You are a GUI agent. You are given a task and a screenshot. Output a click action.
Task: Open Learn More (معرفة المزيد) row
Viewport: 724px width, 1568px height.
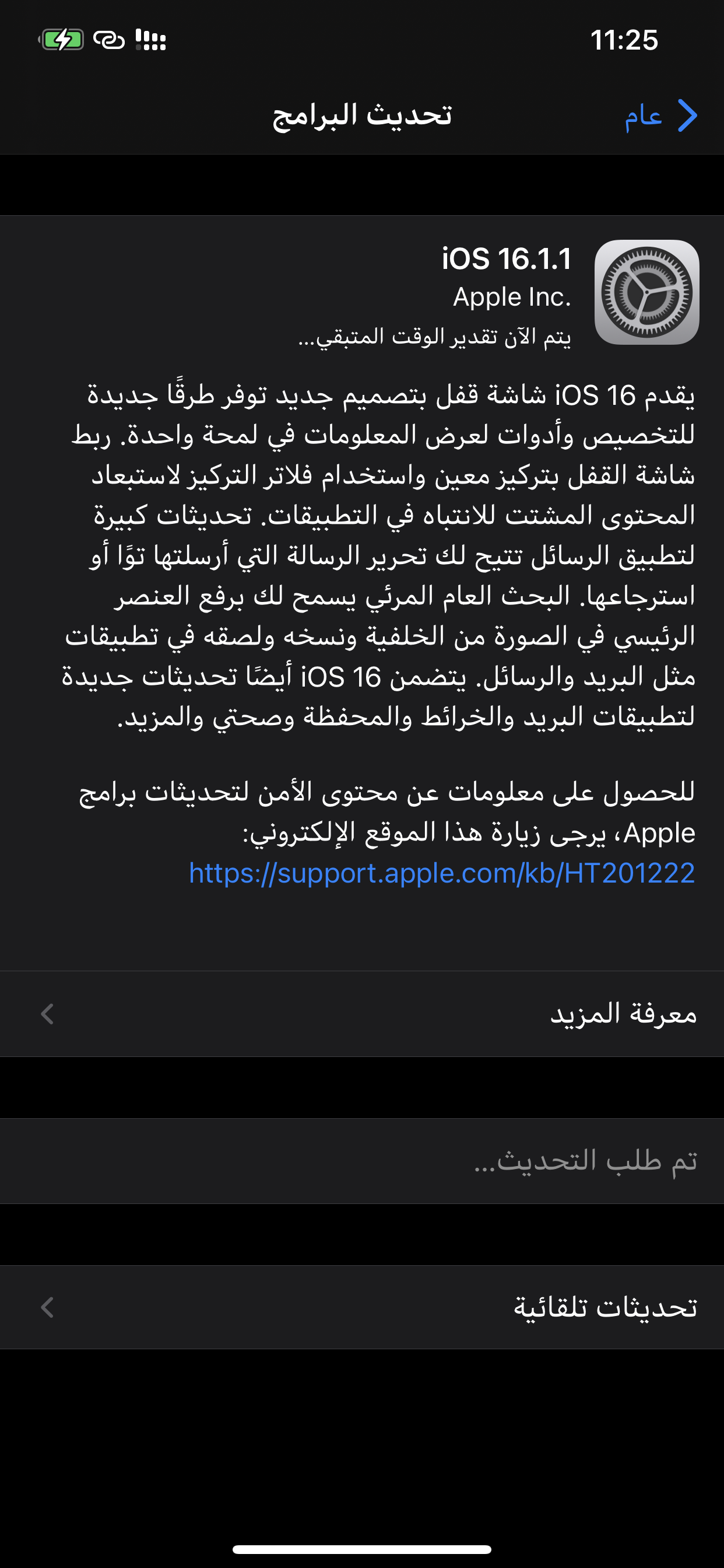(x=362, y=1014)
